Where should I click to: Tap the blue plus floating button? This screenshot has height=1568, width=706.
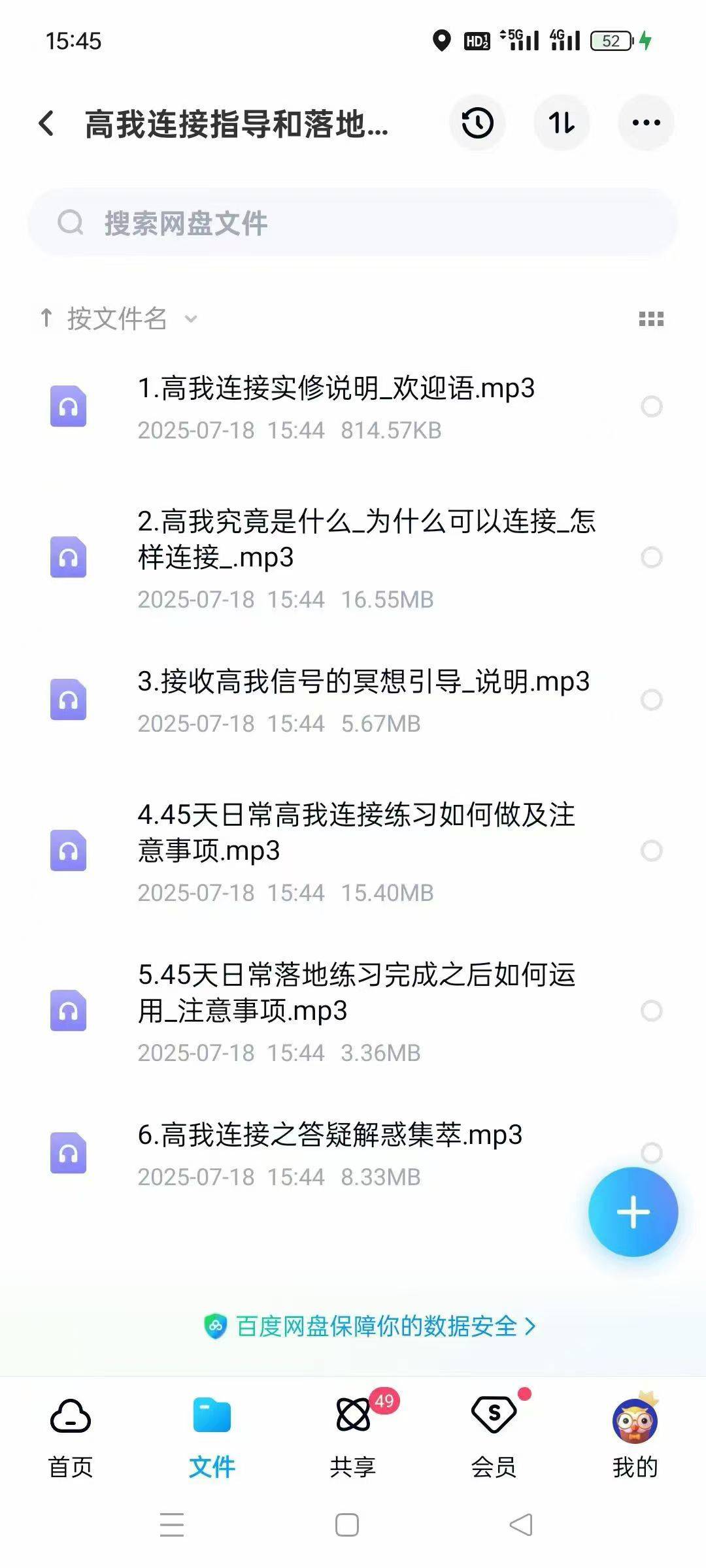[633, 1212]
